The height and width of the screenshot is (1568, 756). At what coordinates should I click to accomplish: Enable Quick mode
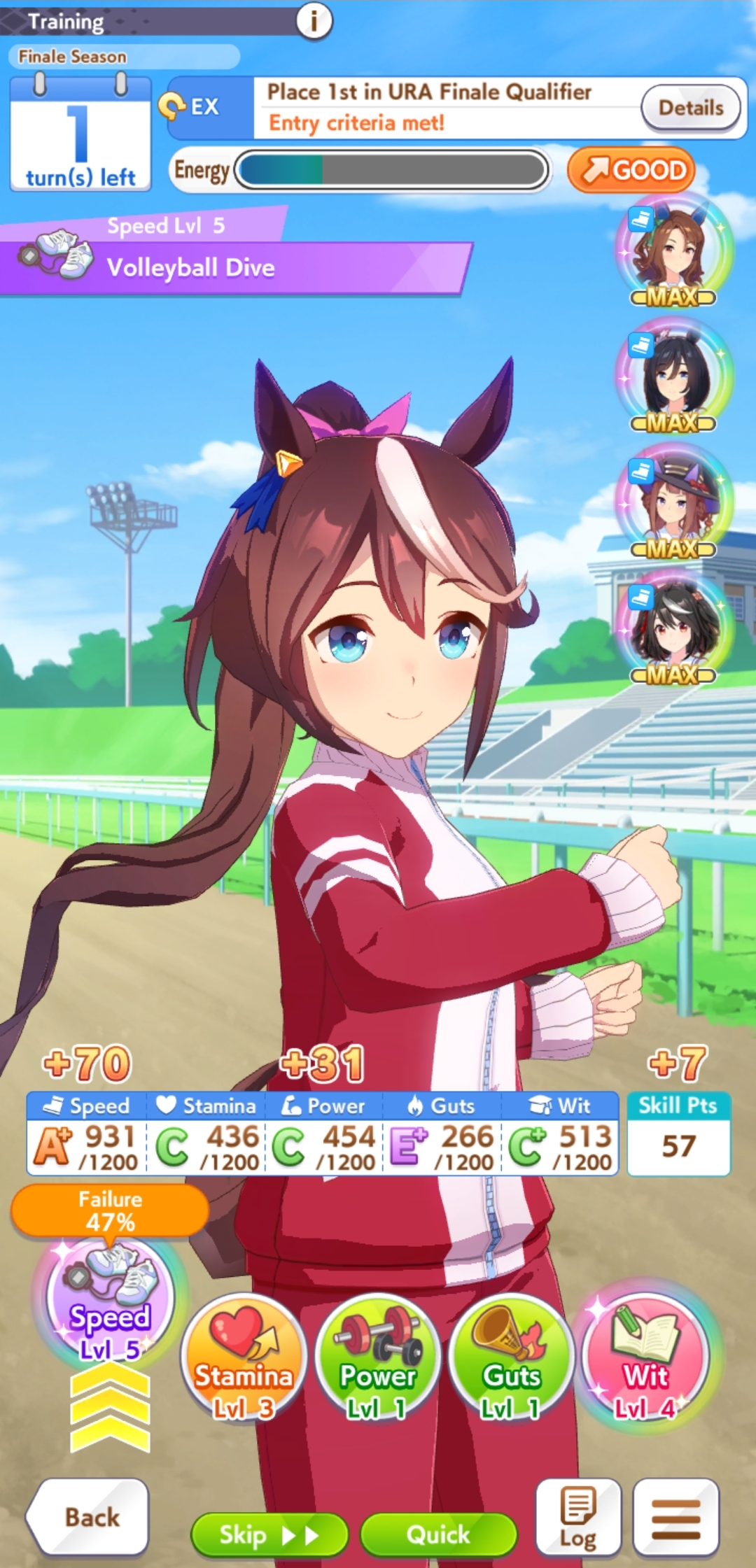(x=438, y=1535)
